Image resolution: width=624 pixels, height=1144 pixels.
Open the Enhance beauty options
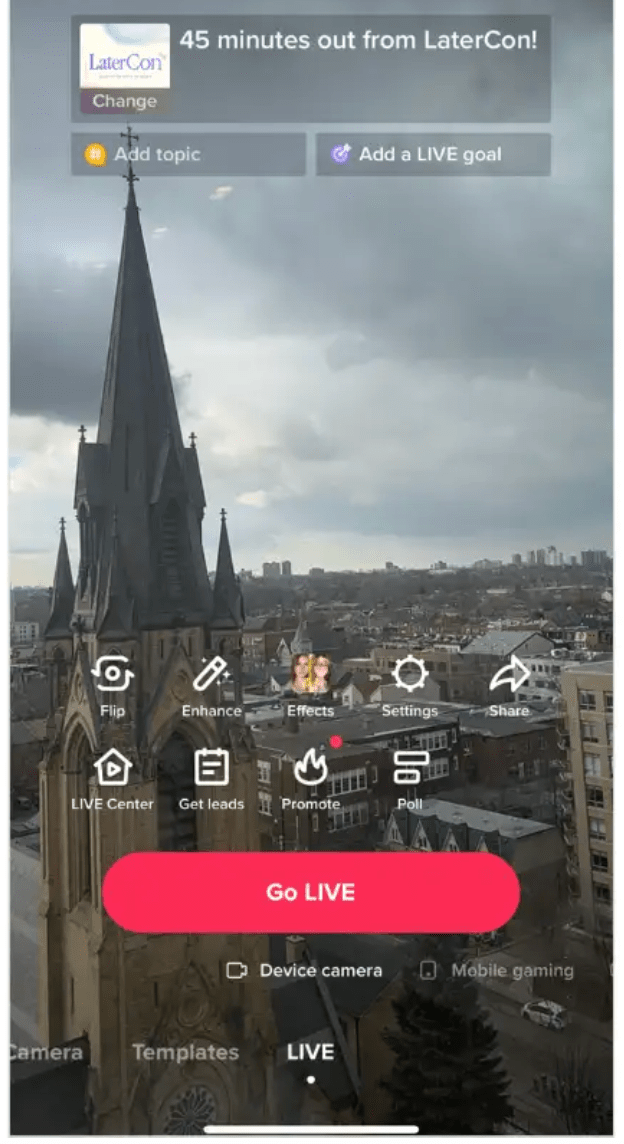click(x=211, y=686)
